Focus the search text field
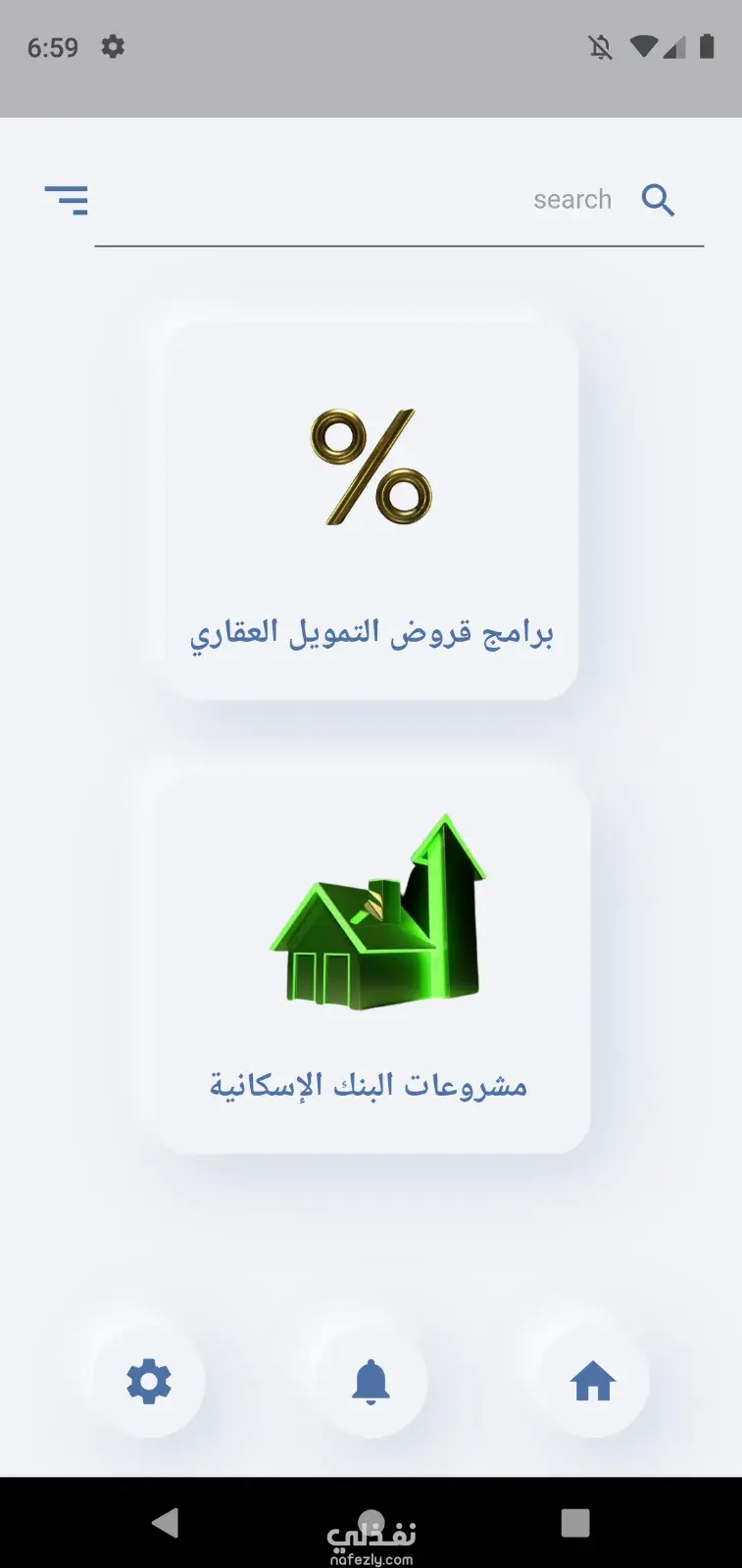 399,200
